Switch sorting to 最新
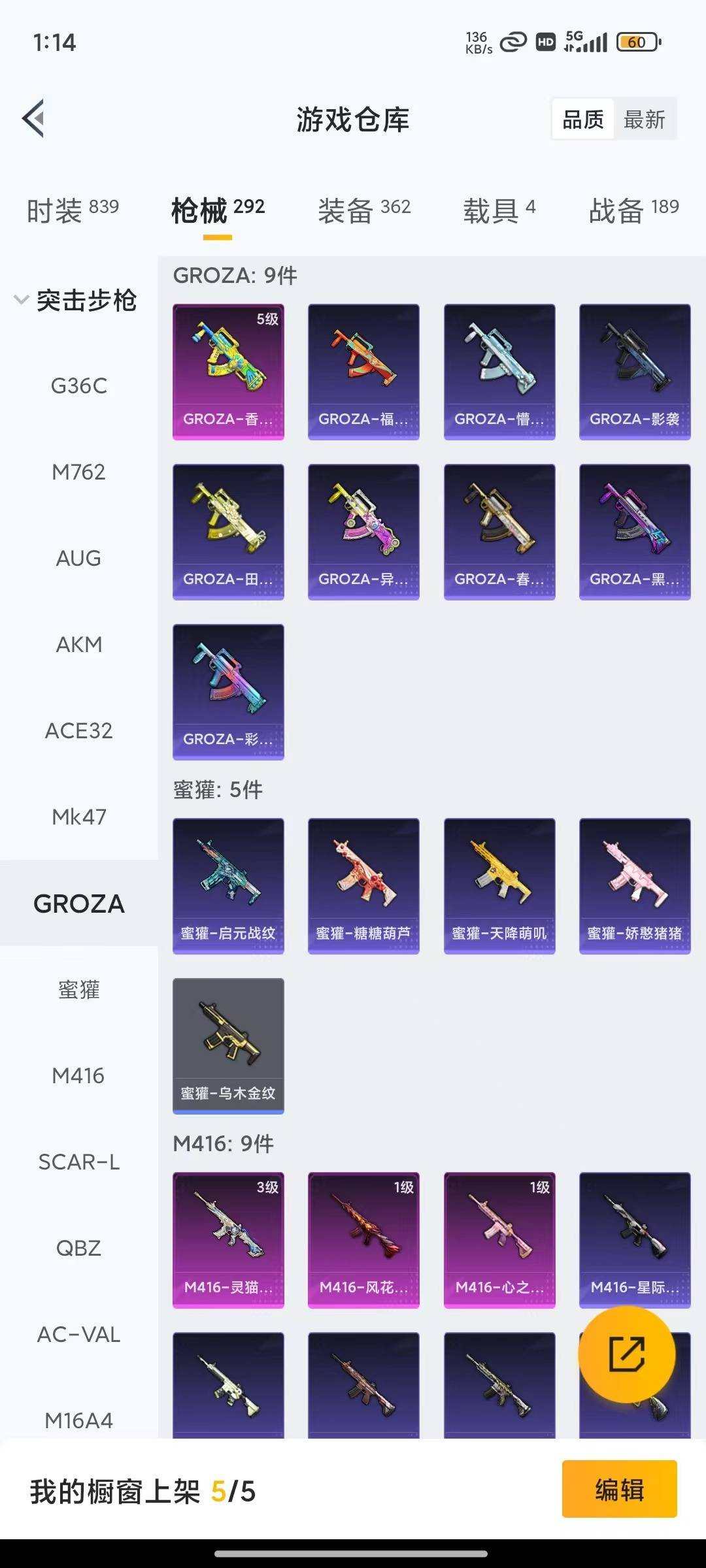706x1568 pixels. [x=644, y=120]
